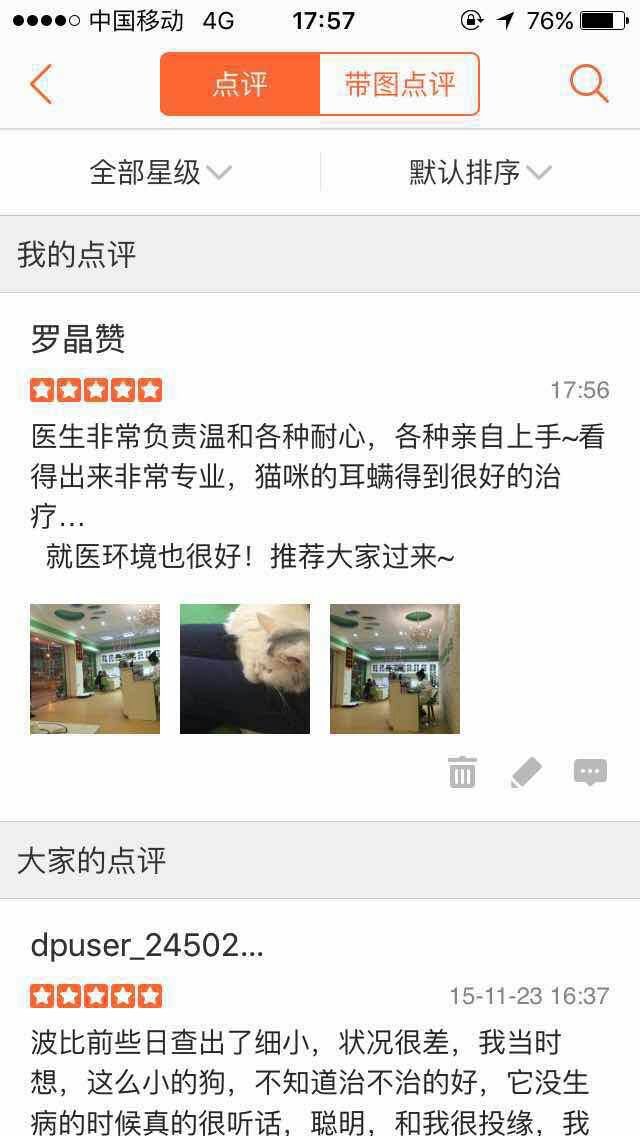
Task: Open 罗晶赞's review details
Action: pyautogui.click(x=320, y=480)
